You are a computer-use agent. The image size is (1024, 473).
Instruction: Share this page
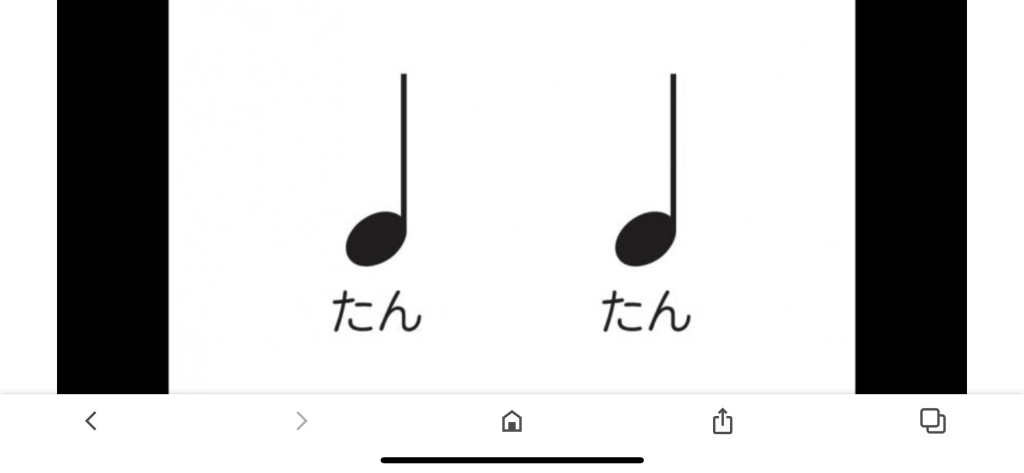point(722,421)
